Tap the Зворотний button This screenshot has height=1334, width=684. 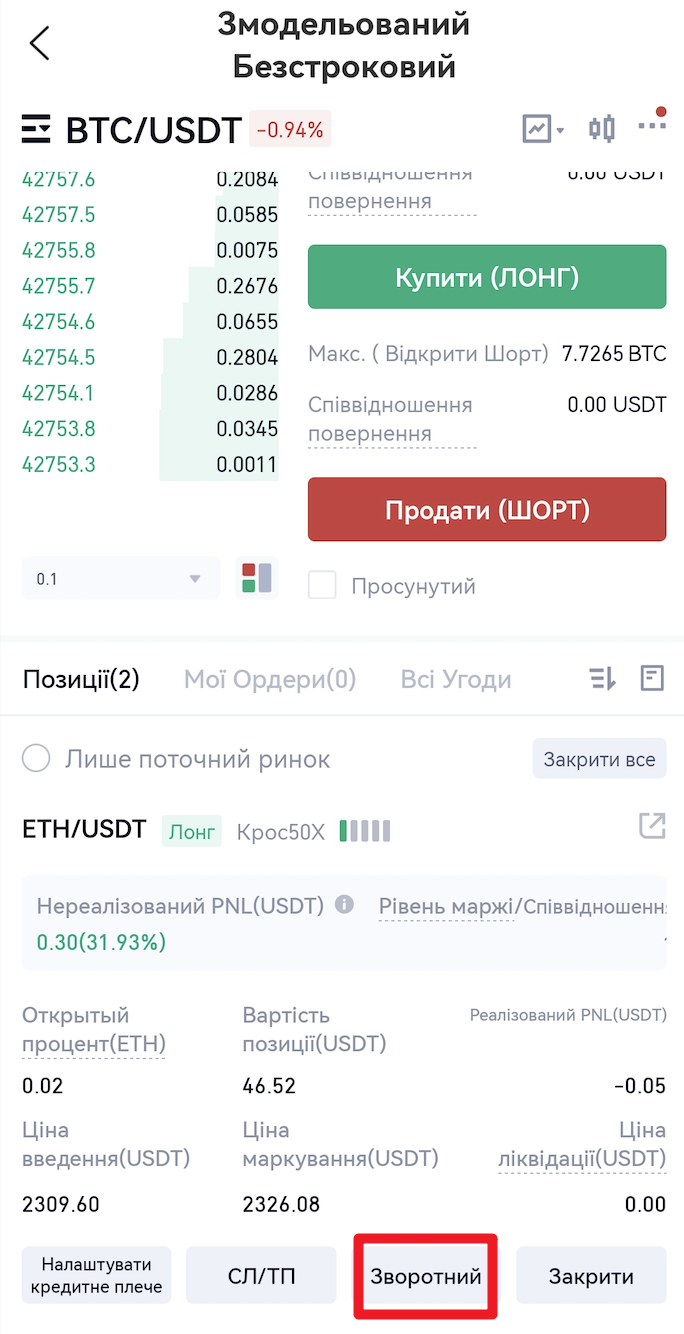tap(426, 1276)
